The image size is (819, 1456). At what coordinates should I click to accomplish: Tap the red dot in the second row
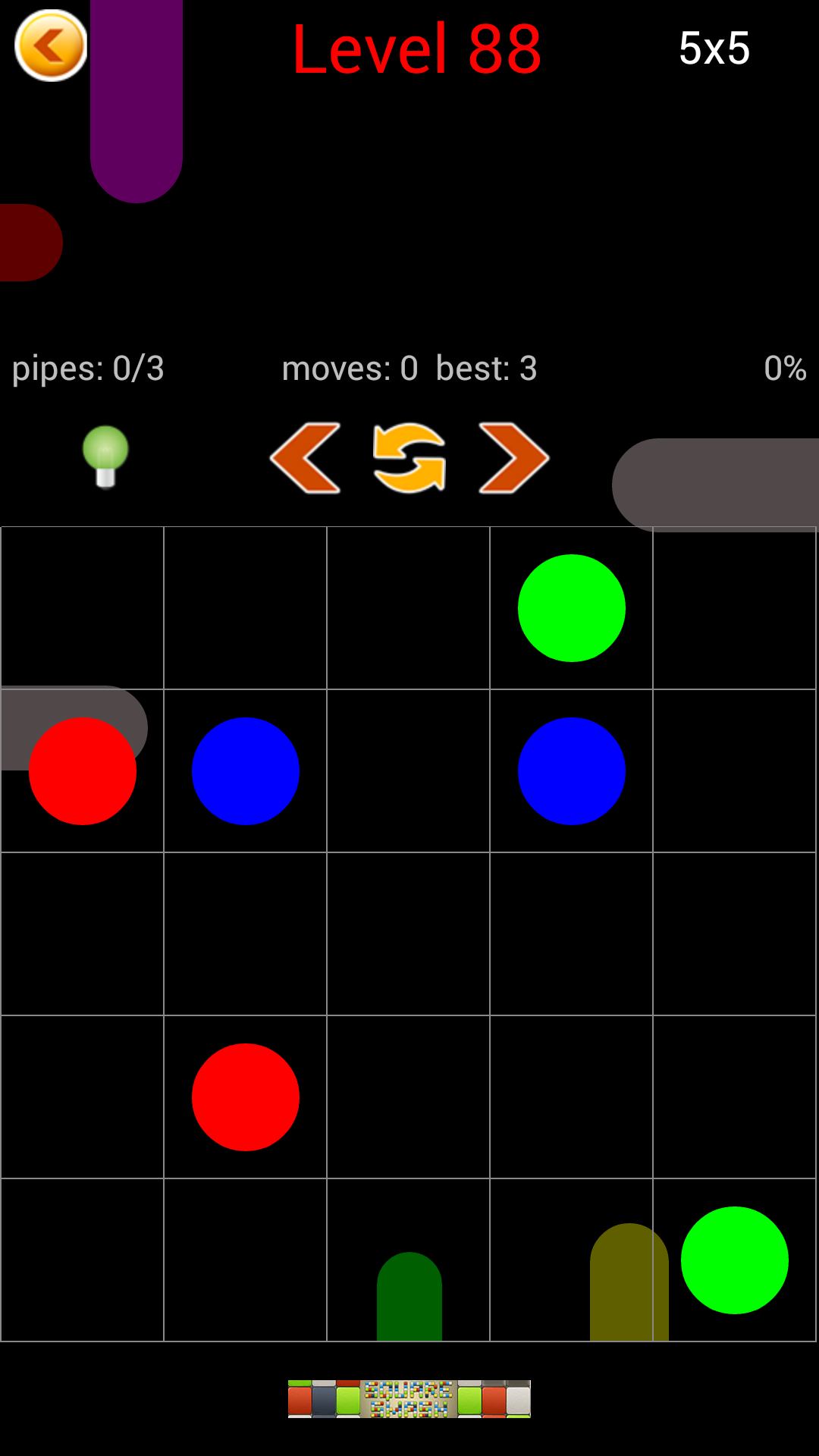click(83, 771)
